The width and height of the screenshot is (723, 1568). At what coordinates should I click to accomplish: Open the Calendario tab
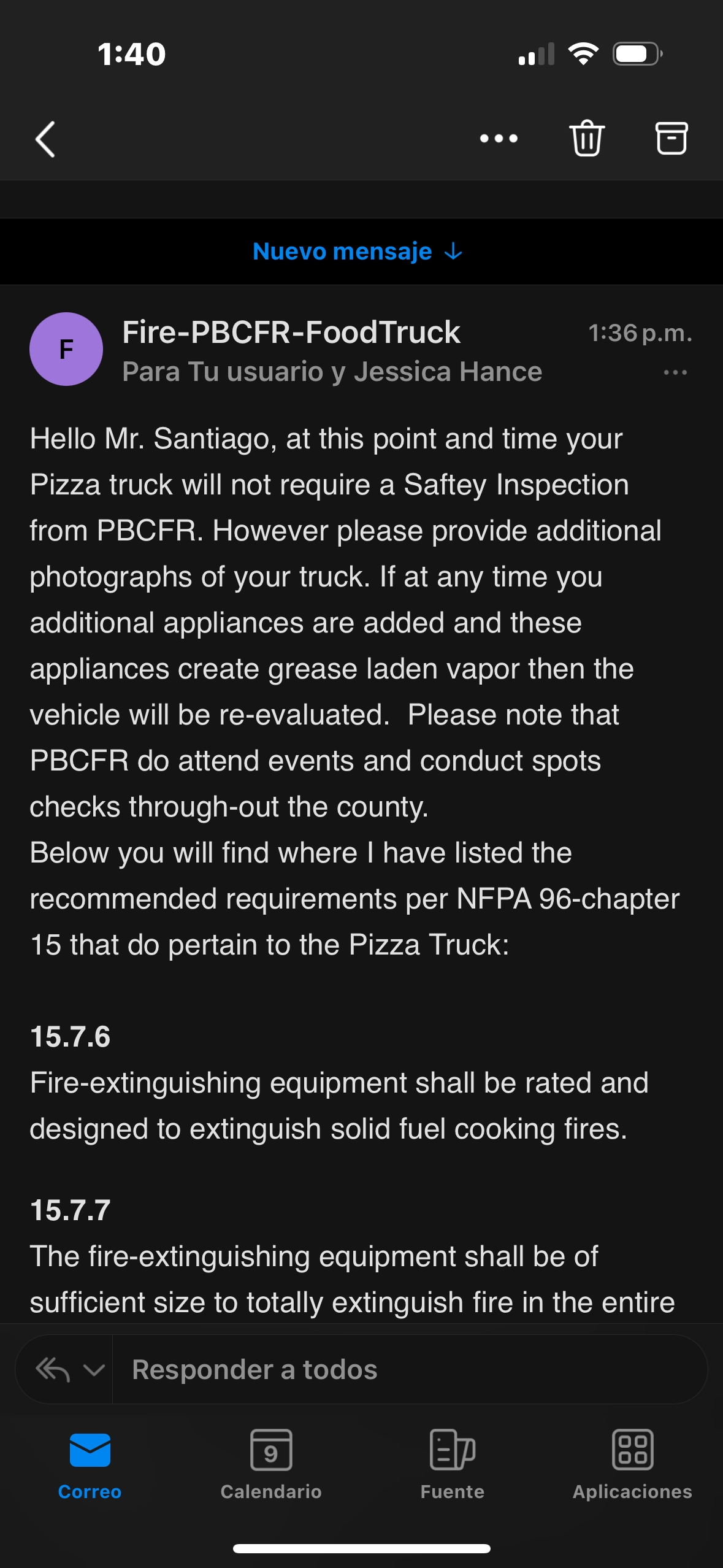point(271,1464)
